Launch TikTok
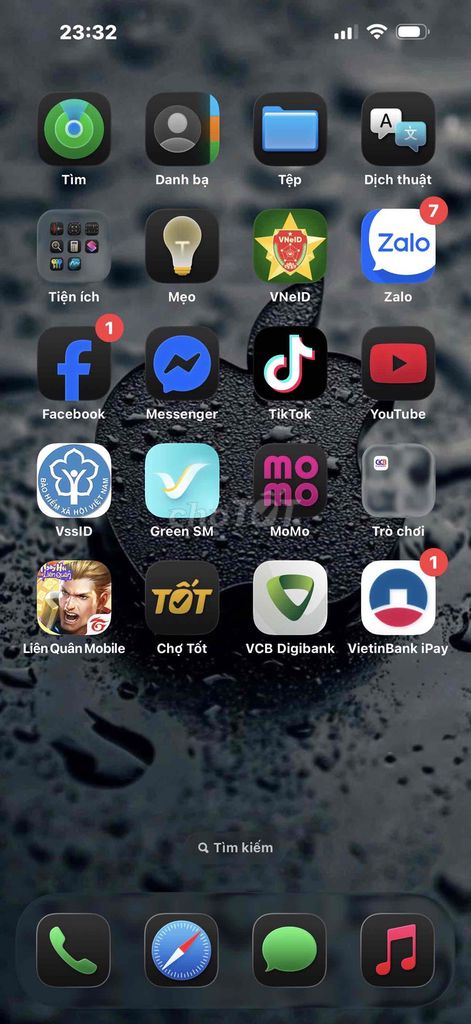Viewport: 471px width, 1024px height. tap(290, 363)
